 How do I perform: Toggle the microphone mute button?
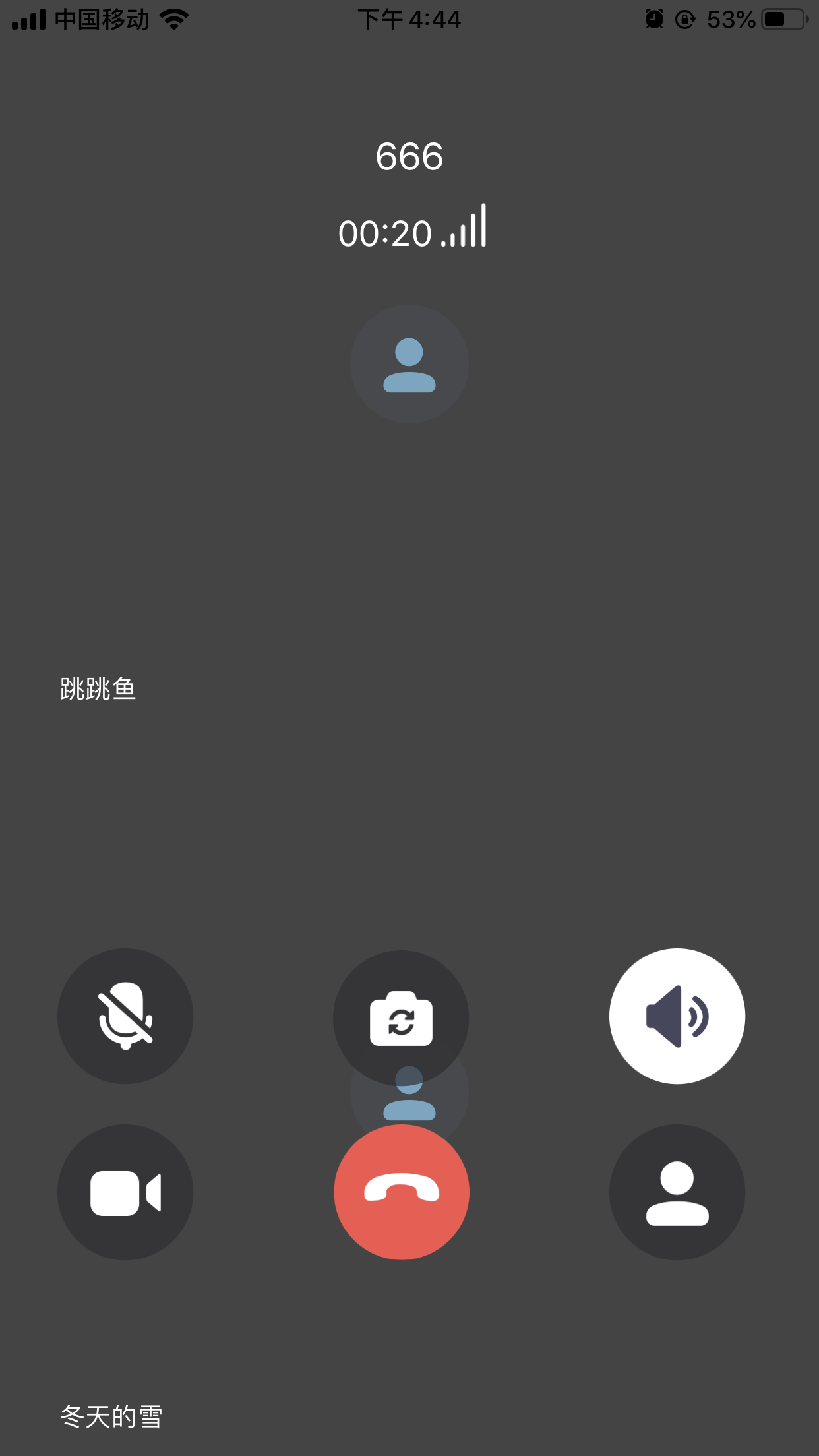click(125, 1016)
